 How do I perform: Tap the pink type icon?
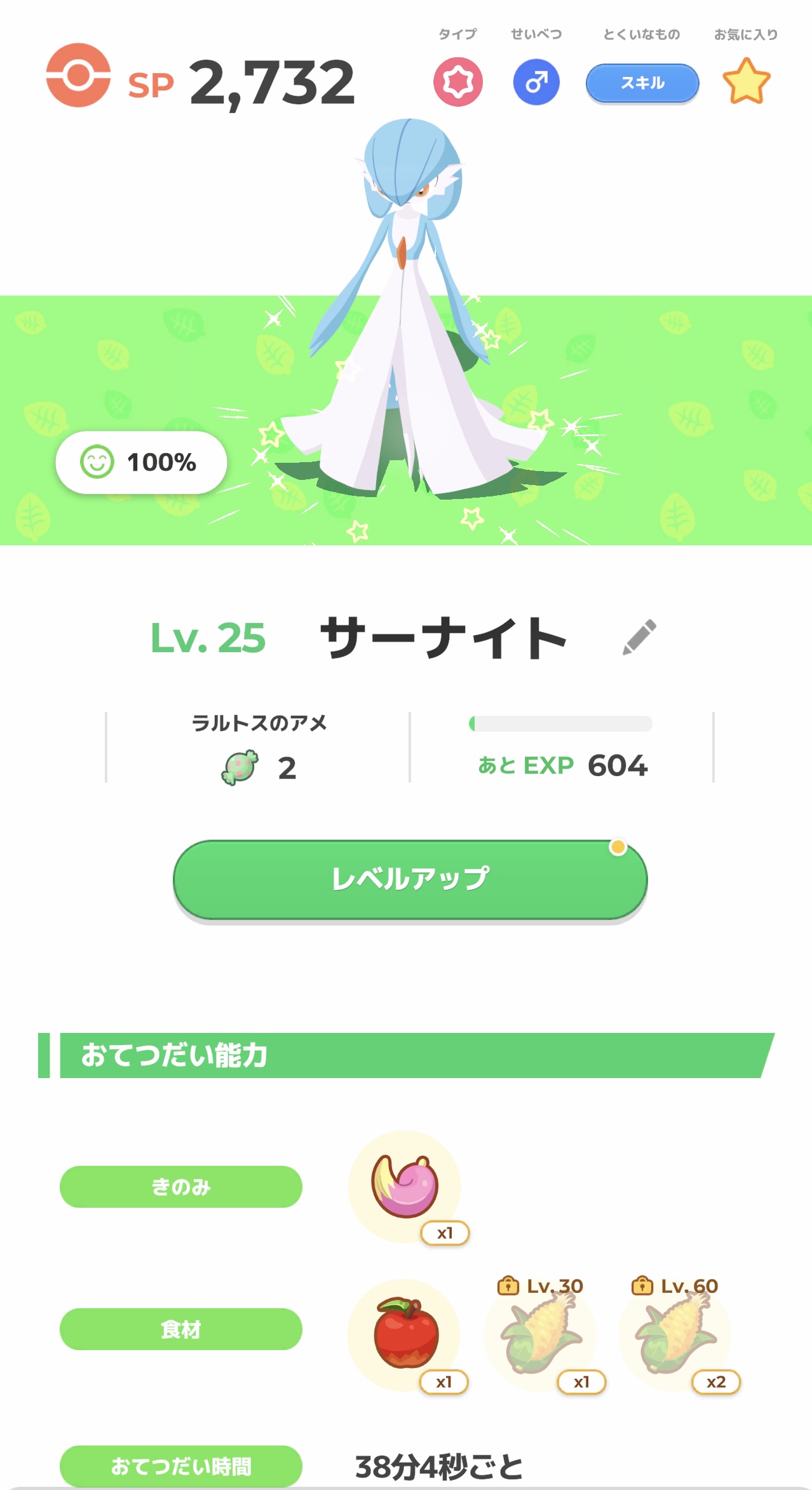pos(458,82)
